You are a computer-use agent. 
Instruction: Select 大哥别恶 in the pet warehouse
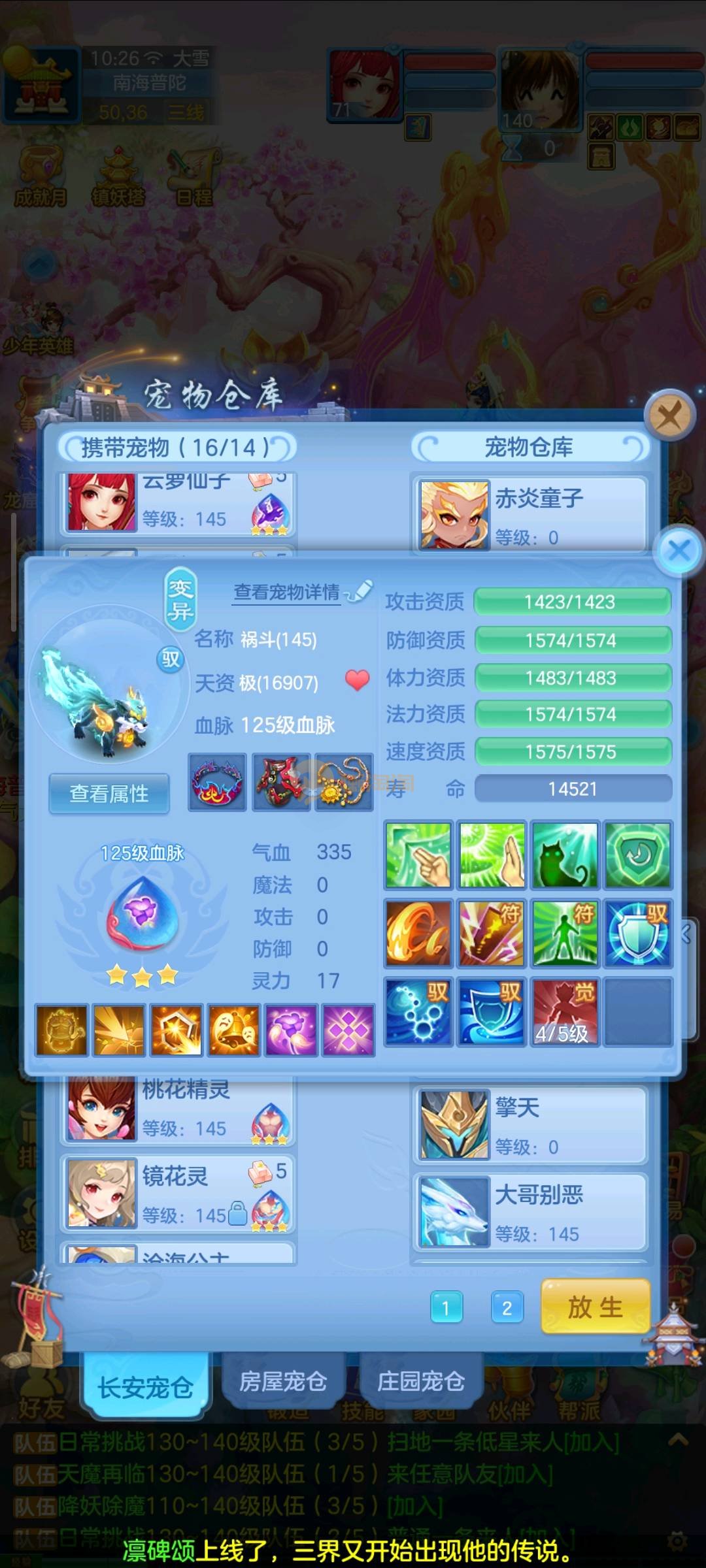(529, 1212)
